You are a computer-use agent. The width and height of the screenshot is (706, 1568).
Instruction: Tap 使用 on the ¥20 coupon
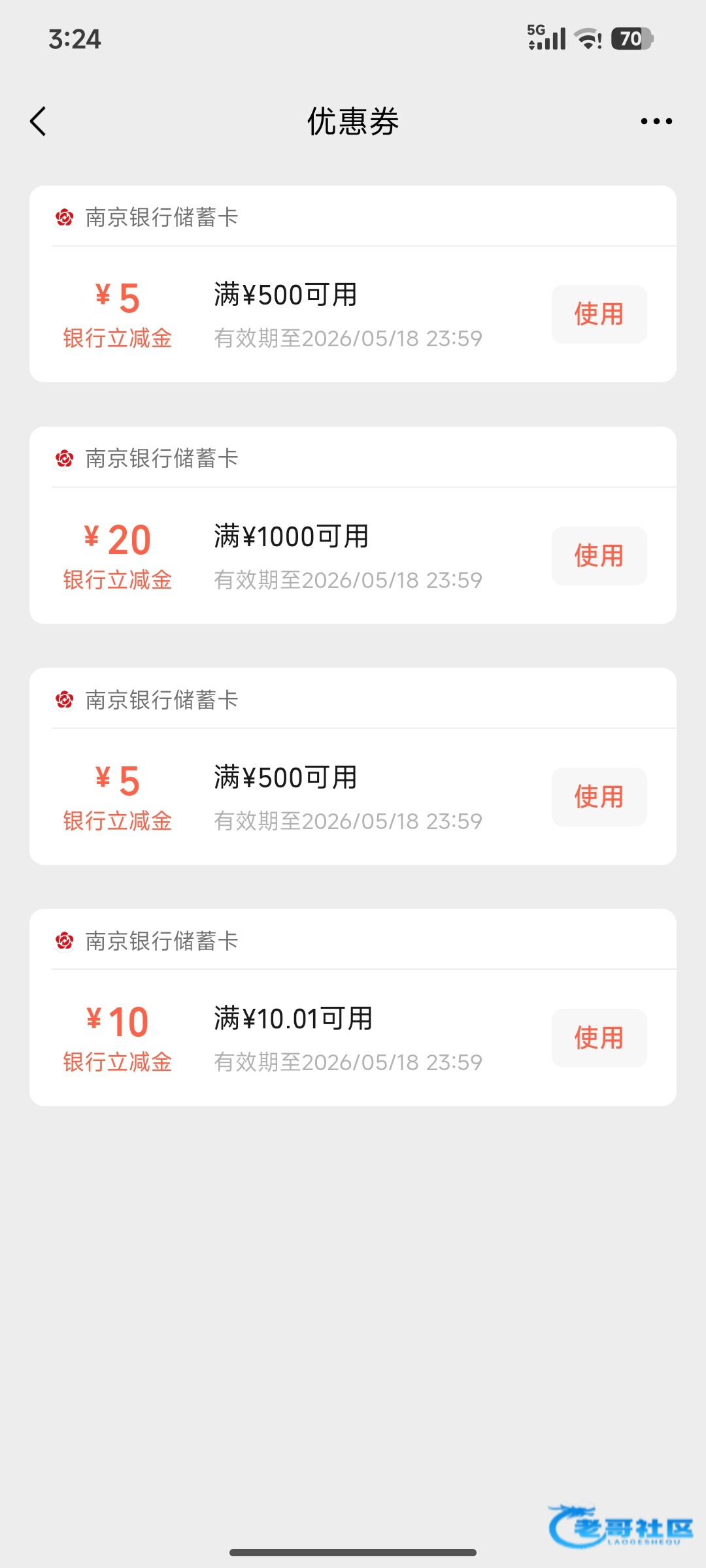click(599, 555)
